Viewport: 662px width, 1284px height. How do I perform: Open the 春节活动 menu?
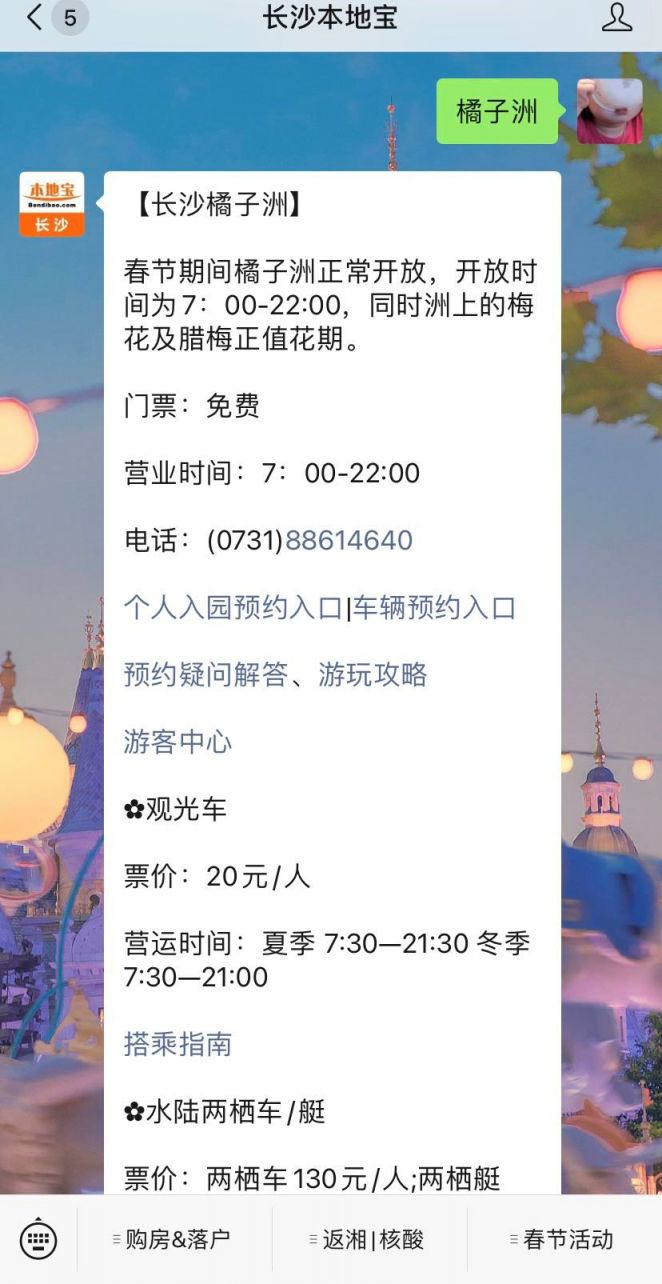pos(564,1240)
